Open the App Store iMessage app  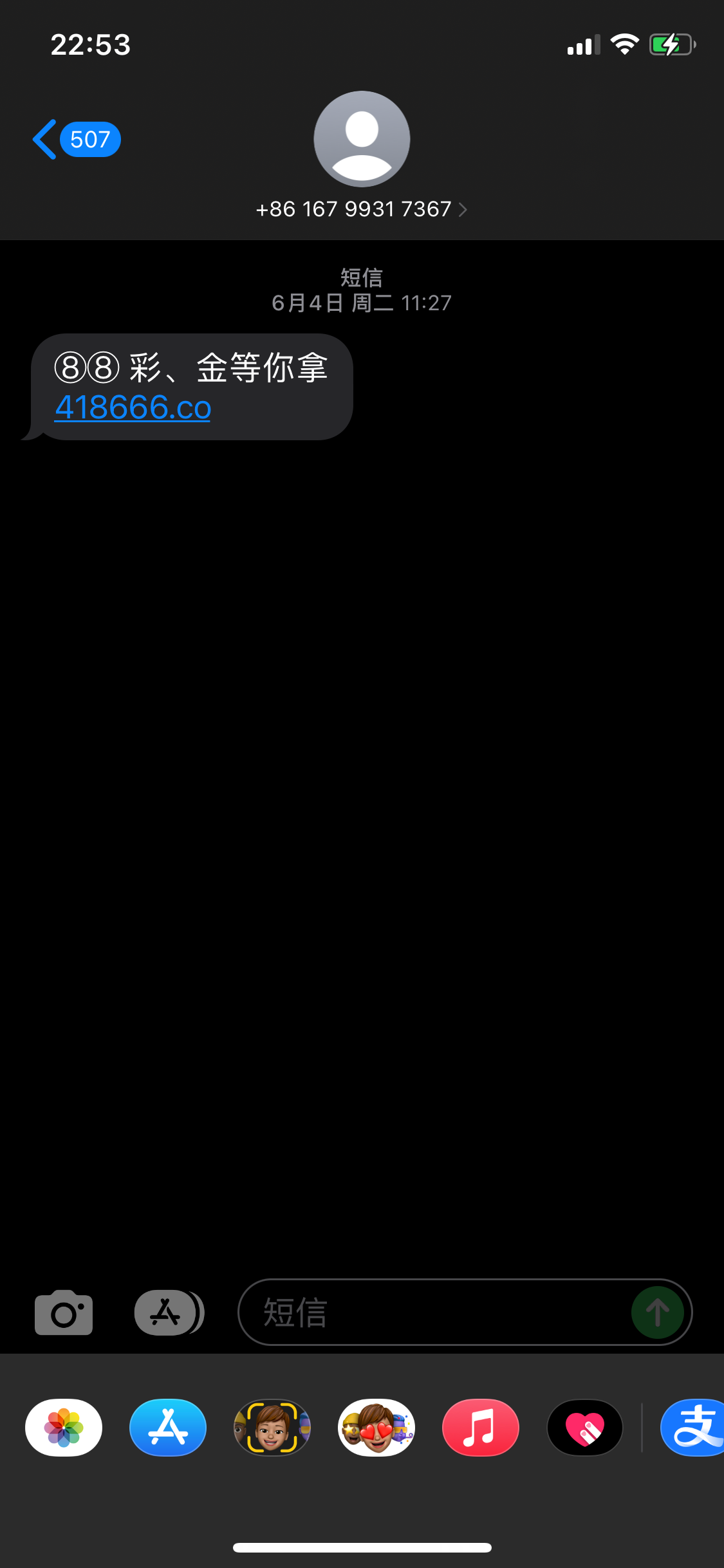pos(168,1427)
